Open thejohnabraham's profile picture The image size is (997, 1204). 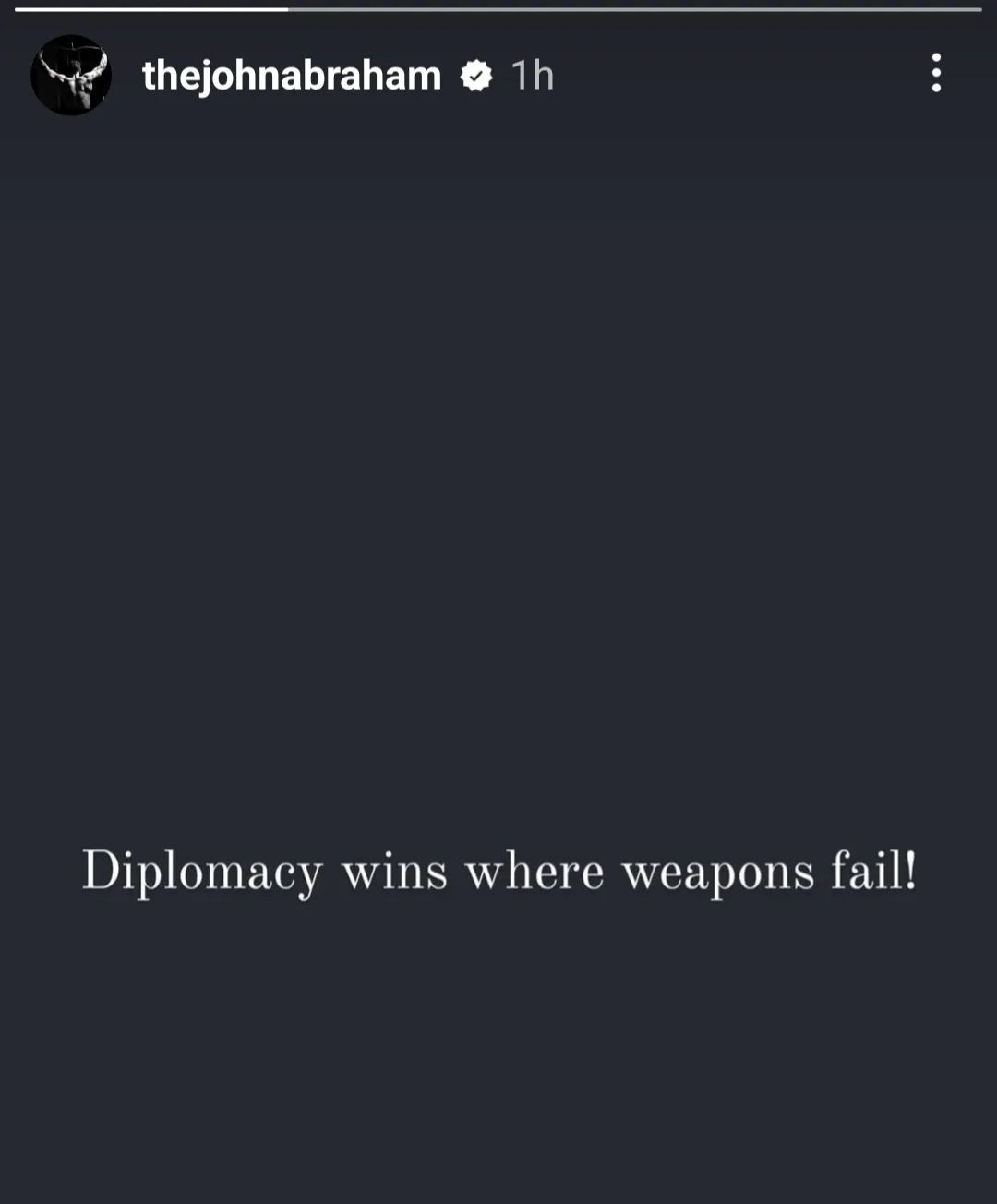click(x=71, y=76)
